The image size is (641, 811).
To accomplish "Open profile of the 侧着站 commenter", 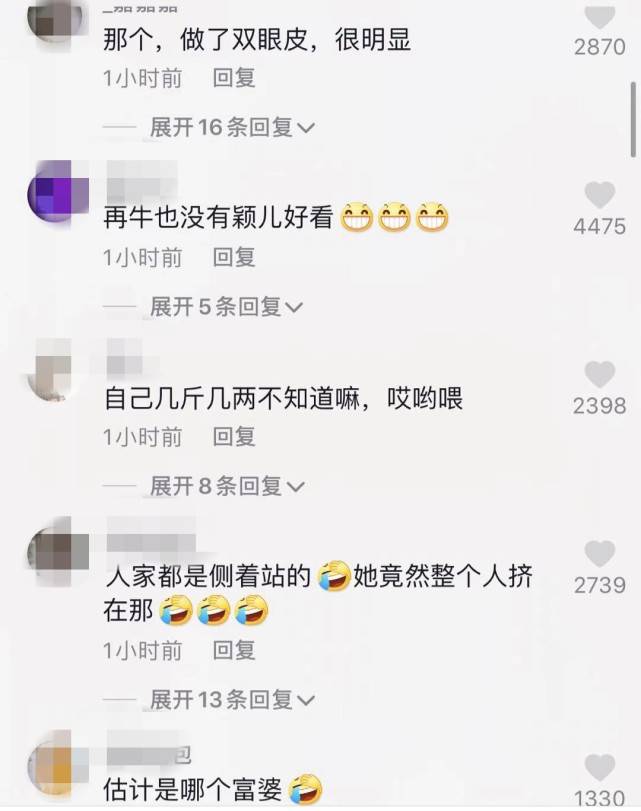I will coord(49,548).
